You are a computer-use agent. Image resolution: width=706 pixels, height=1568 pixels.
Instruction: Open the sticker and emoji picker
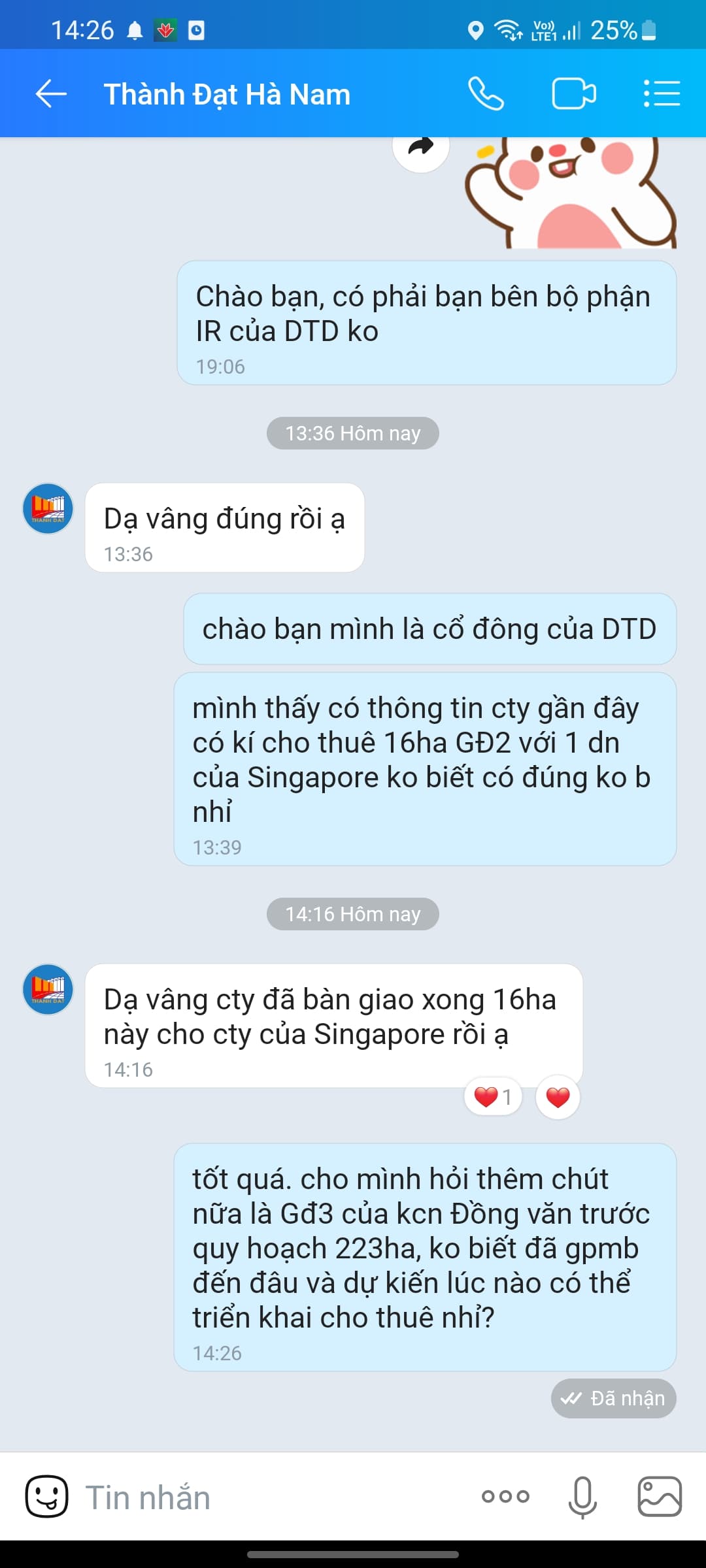(46, 1496)
